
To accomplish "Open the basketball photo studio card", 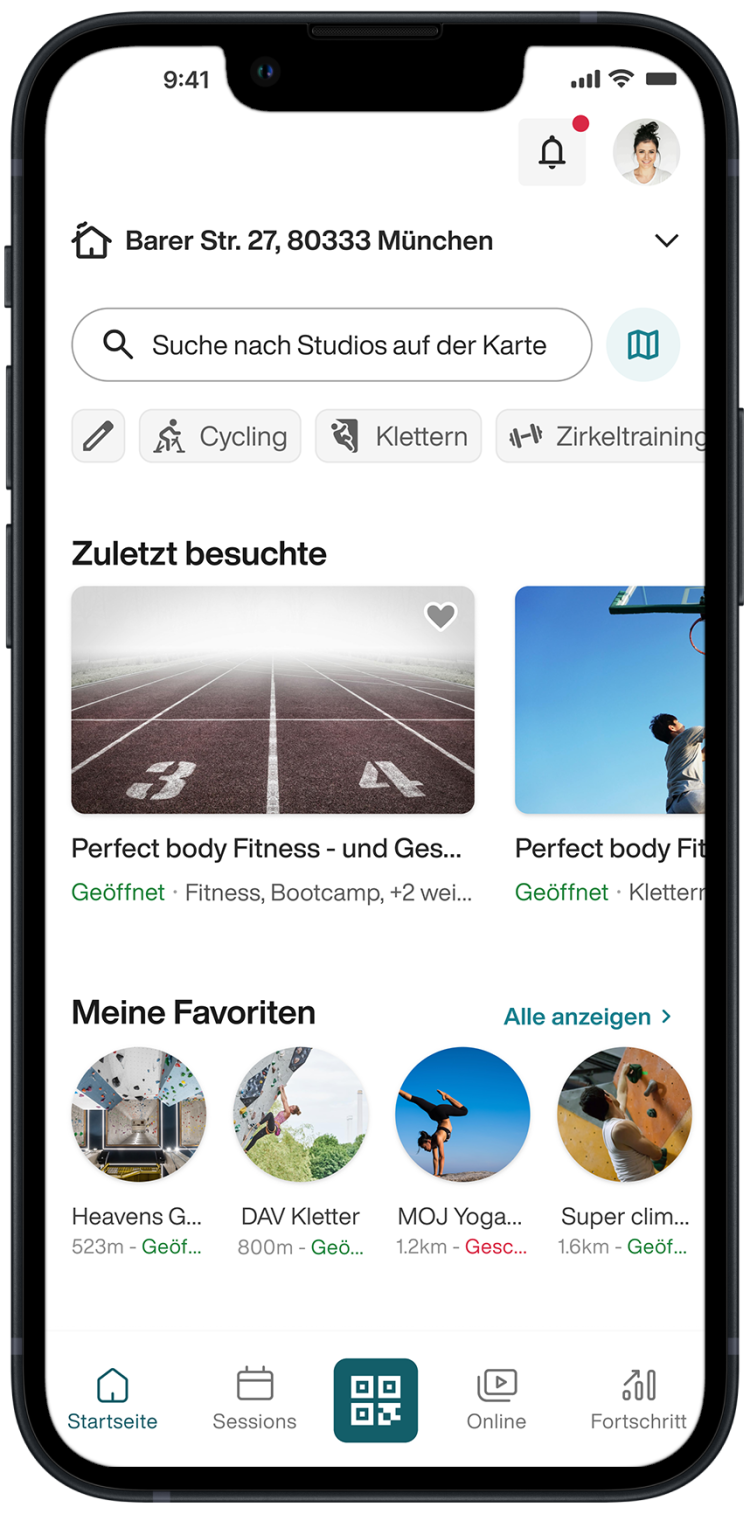I will pos(609,700).
